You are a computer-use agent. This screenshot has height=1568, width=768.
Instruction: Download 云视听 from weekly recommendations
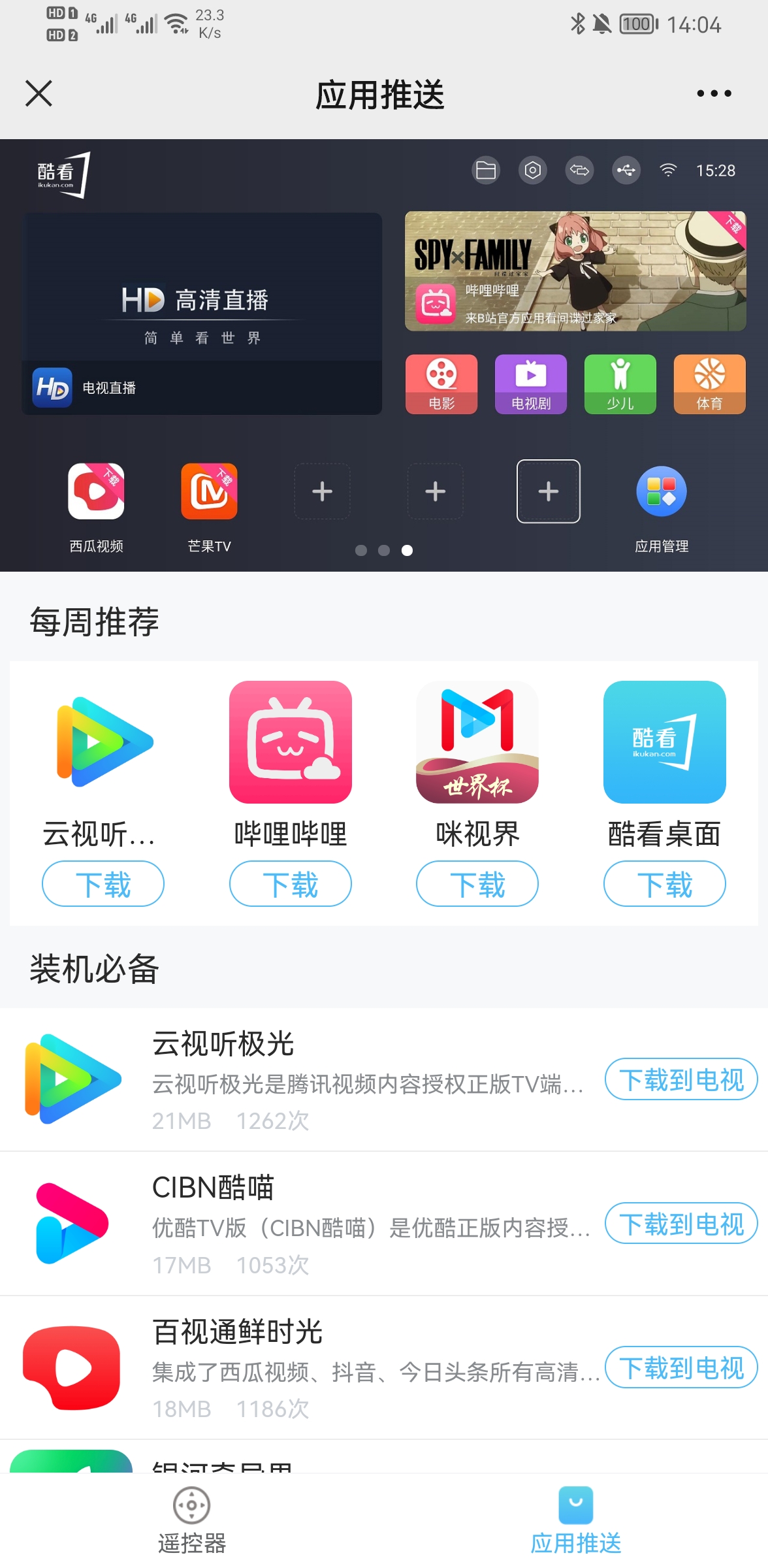(x=103, y=884)
